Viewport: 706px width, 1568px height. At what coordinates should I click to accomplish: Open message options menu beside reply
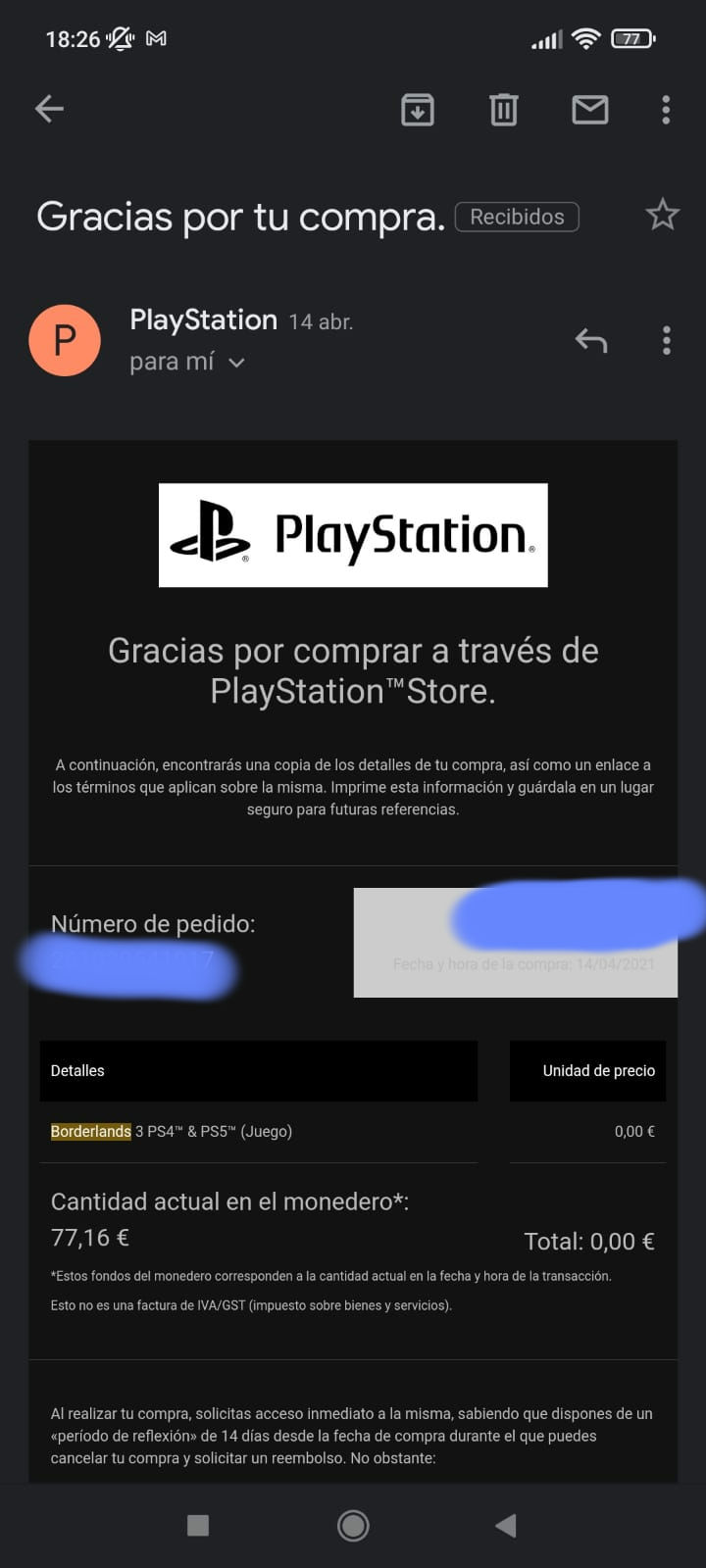coord(666,340)
